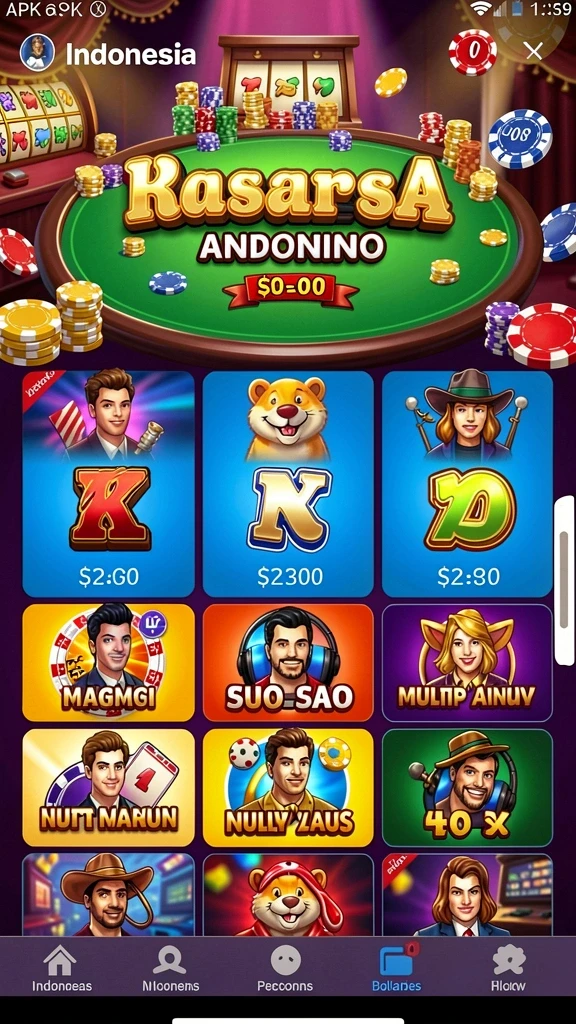
Task: Open the gold N game priced $2300
Action: point(288,484)
